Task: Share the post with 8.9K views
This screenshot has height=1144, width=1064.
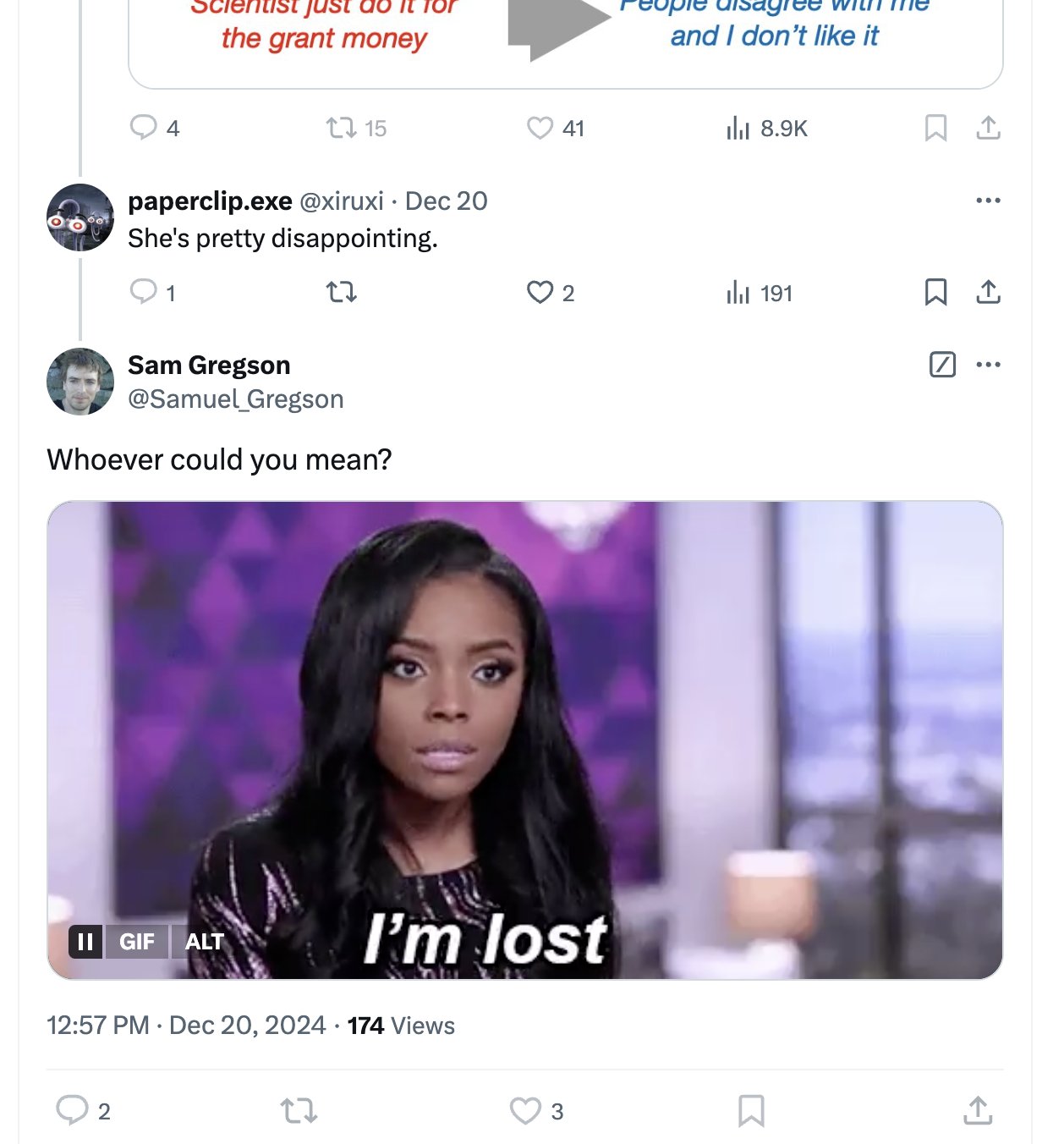Action: (988, 128)
